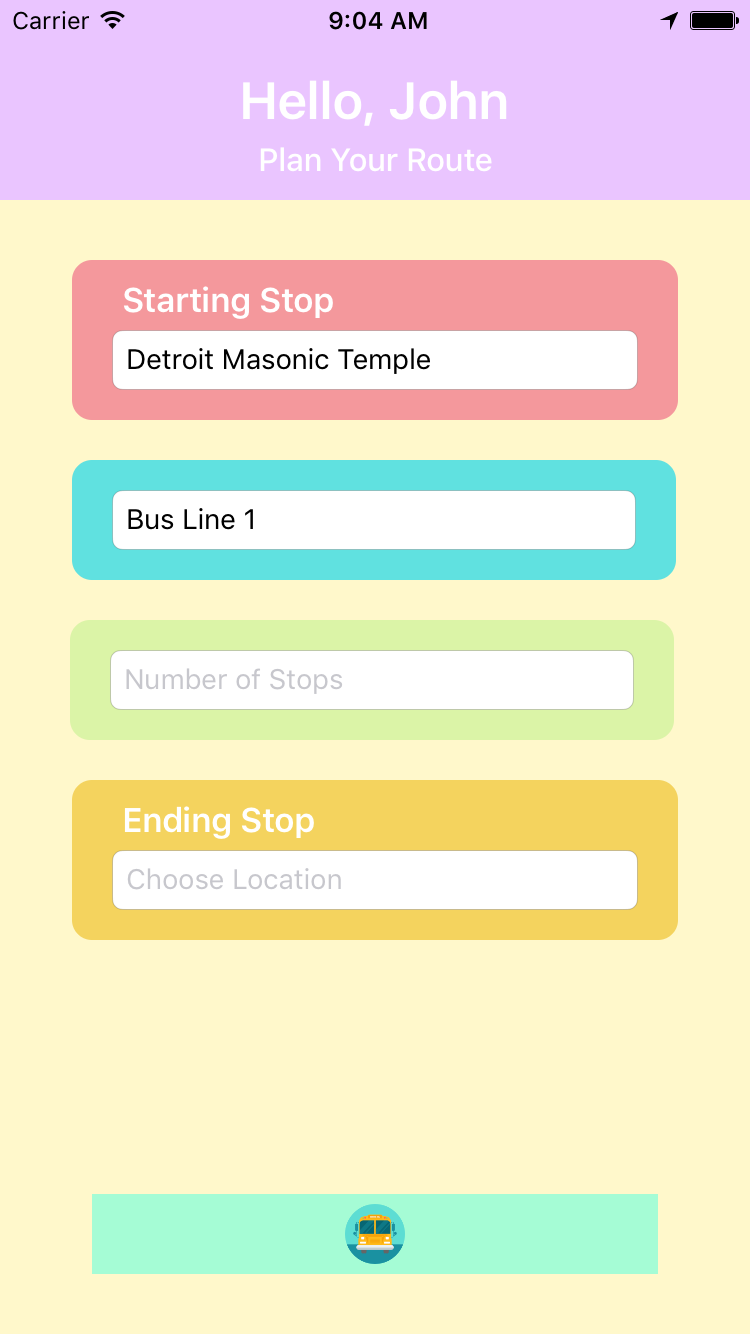Viewport: 750px width, 1334px height.
Task: Tap the Ending Stop label
Action: tap(218, 820)
